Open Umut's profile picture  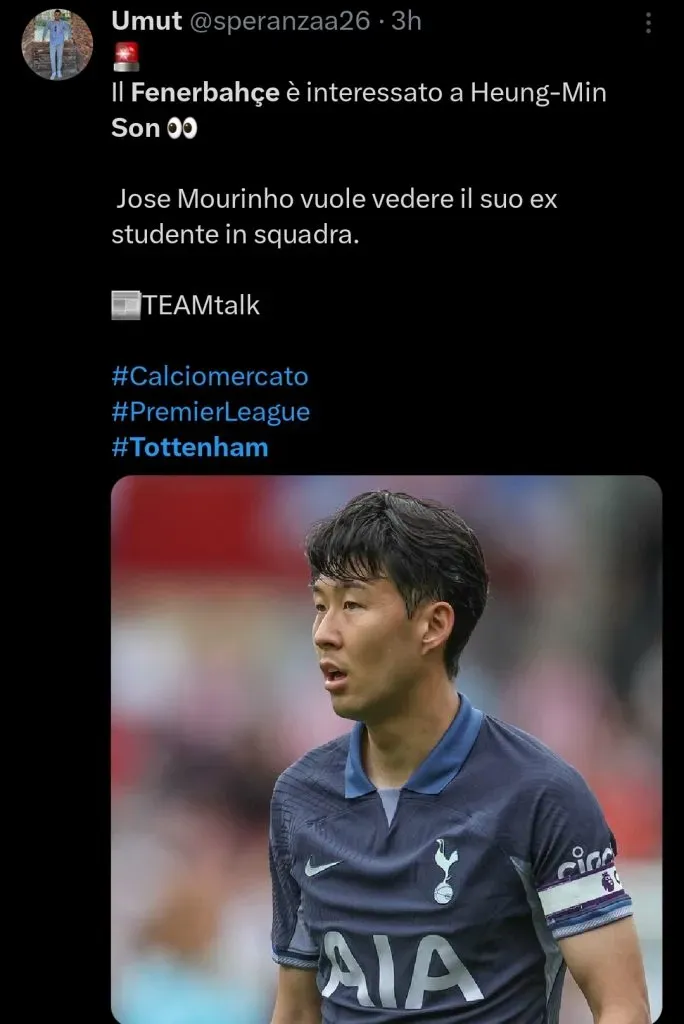[57, 44]
